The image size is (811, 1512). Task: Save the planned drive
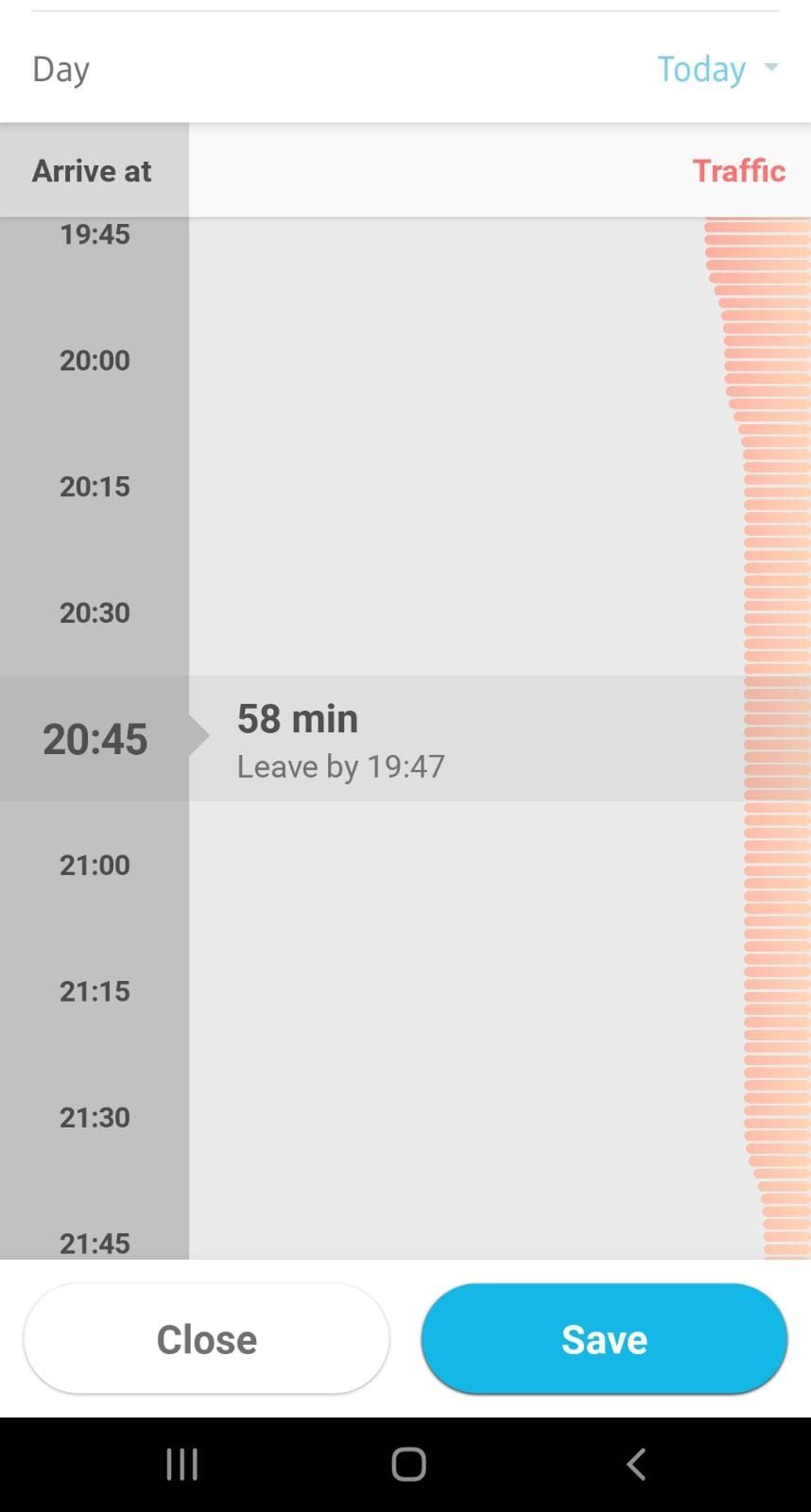(x=604, y=1338)
